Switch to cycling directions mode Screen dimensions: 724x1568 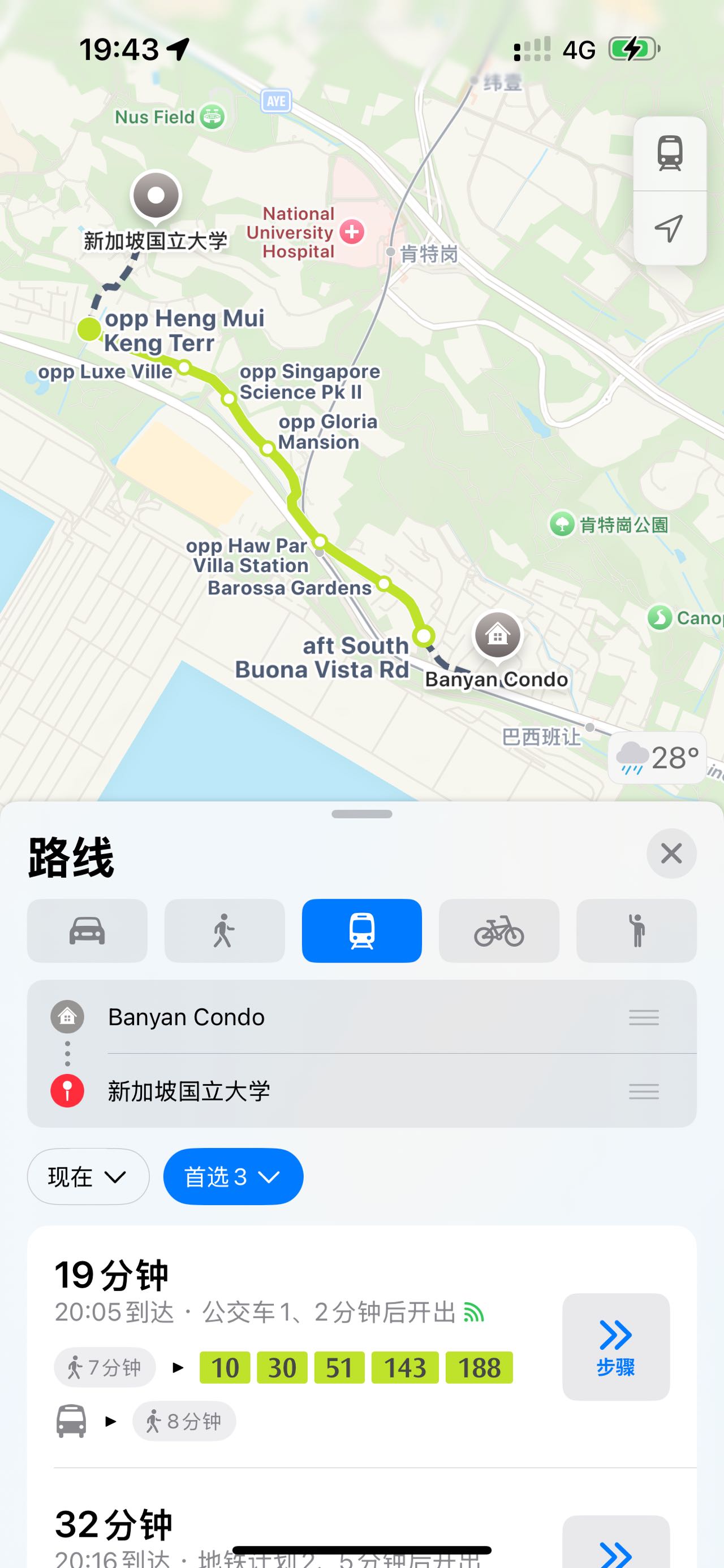499,931
